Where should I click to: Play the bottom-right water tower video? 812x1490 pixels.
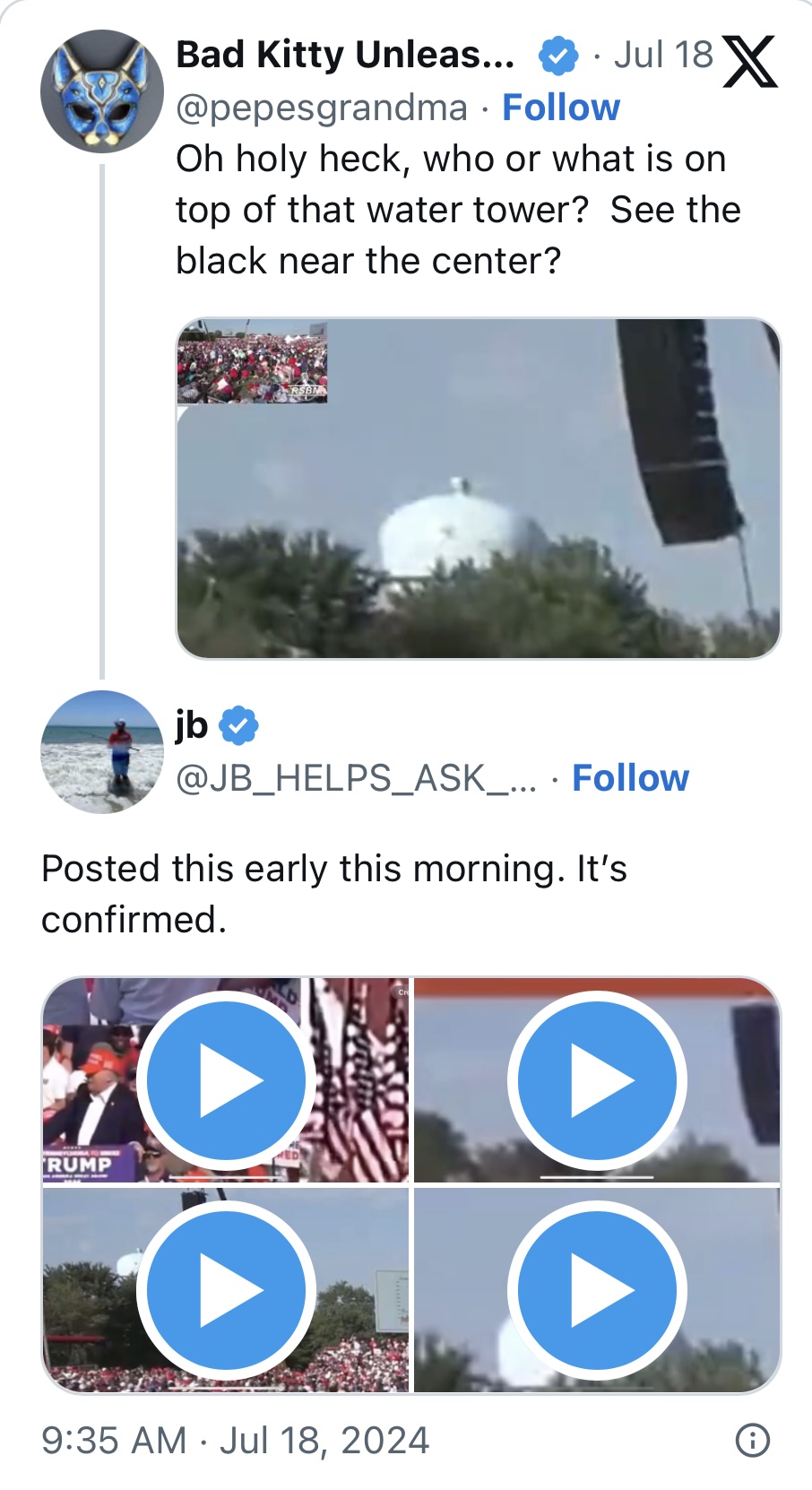597,1291
